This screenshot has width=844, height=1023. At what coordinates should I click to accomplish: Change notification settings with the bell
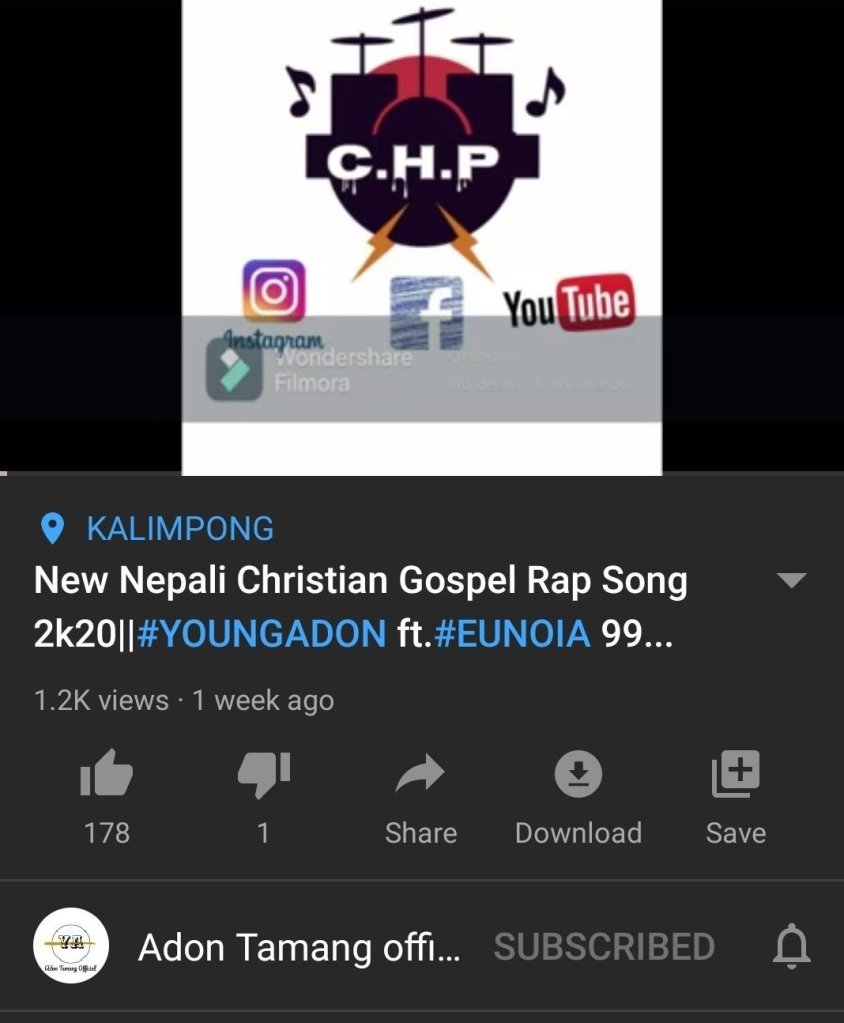tap(791, 947)
